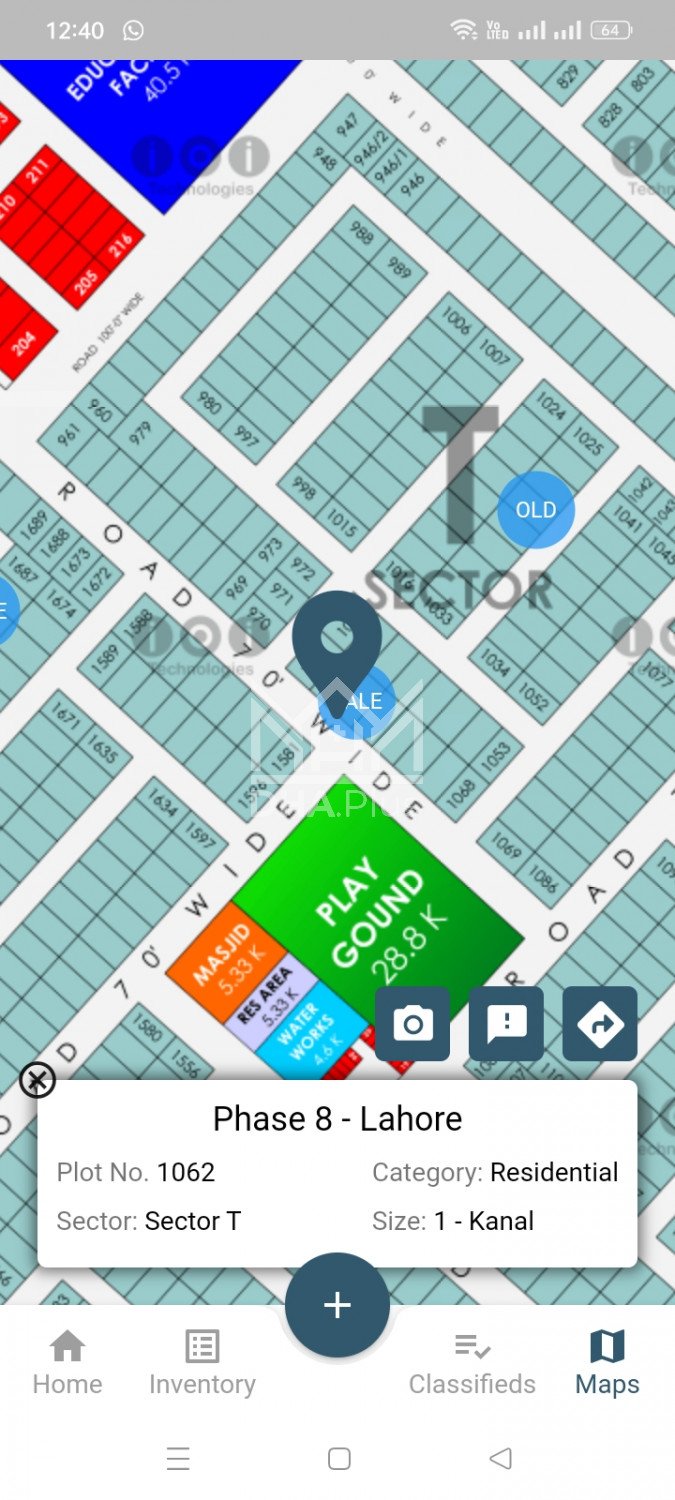Tap the system back button

click(x=501, y=1459)
